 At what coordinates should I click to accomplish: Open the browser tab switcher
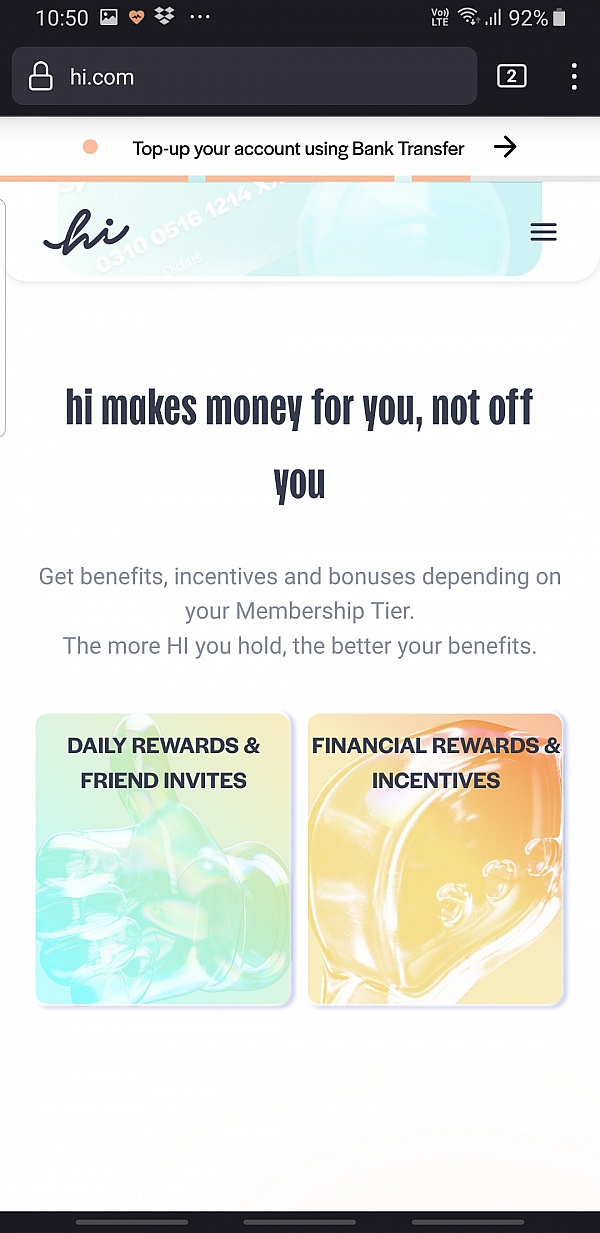(511, 77)
